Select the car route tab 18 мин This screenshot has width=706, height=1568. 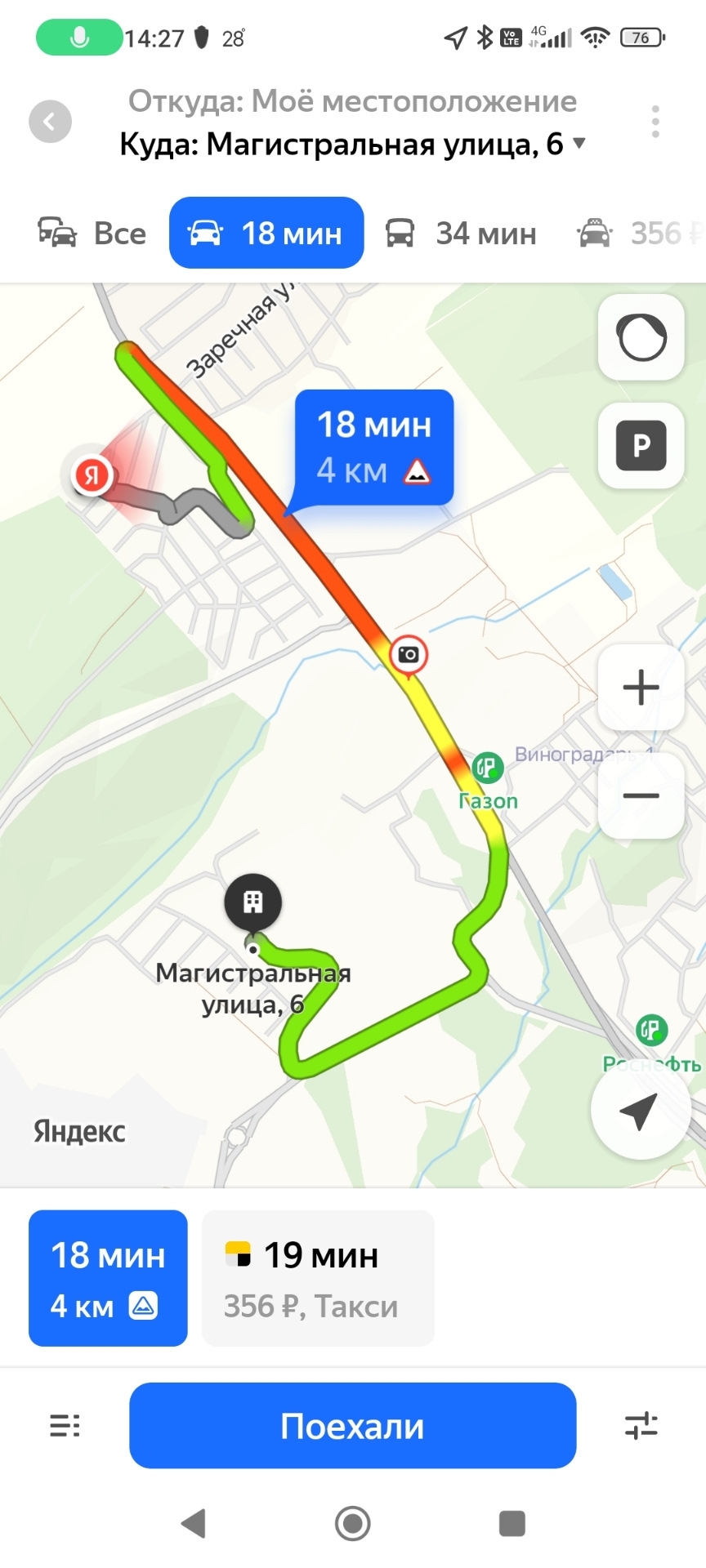coord(266,234)
